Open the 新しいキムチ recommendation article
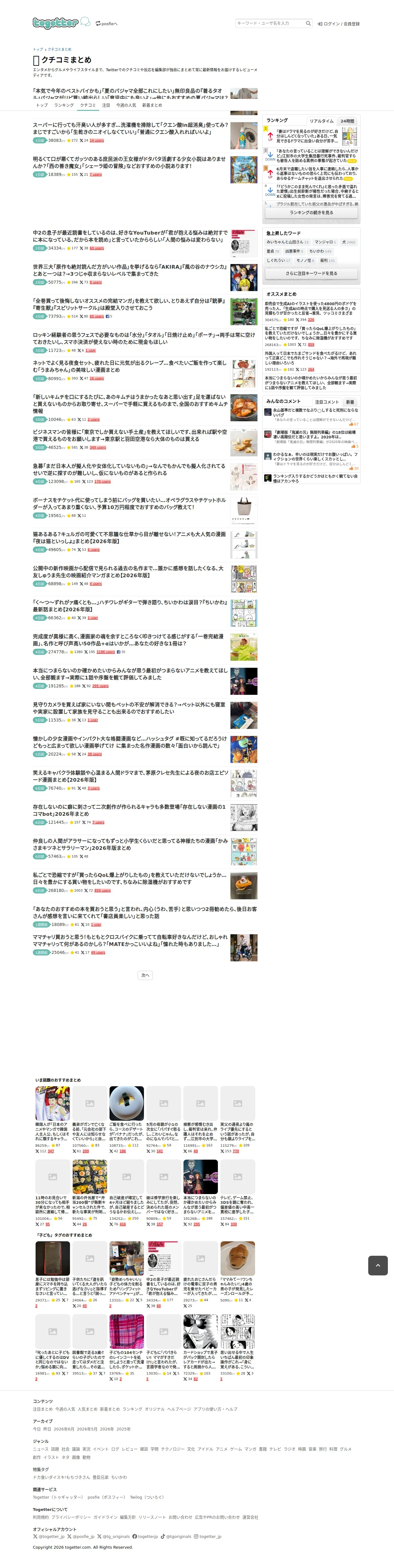Screen dimensions: 394x1568 point(131,403)
